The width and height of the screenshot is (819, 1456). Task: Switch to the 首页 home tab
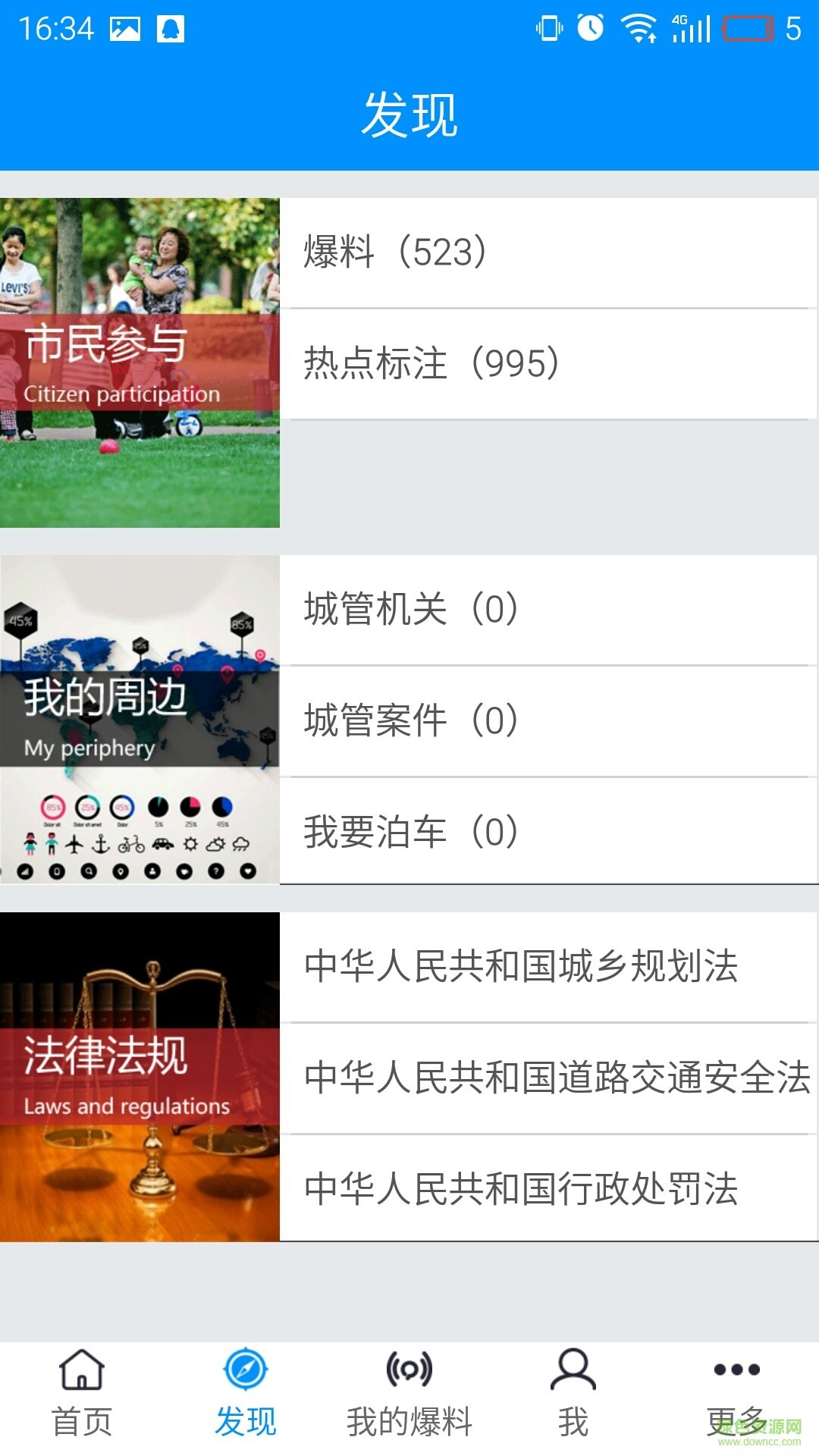click(x=82, y=1394)
